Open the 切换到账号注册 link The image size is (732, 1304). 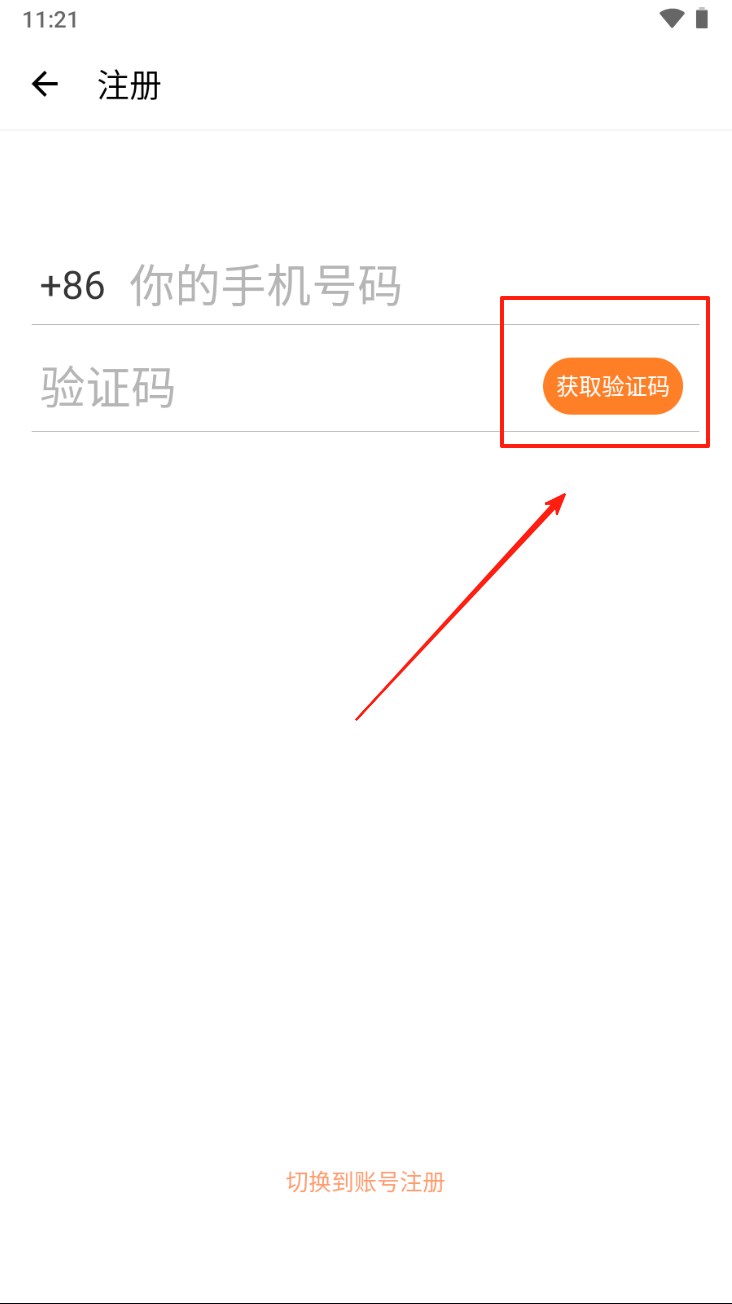[365, 1182]
